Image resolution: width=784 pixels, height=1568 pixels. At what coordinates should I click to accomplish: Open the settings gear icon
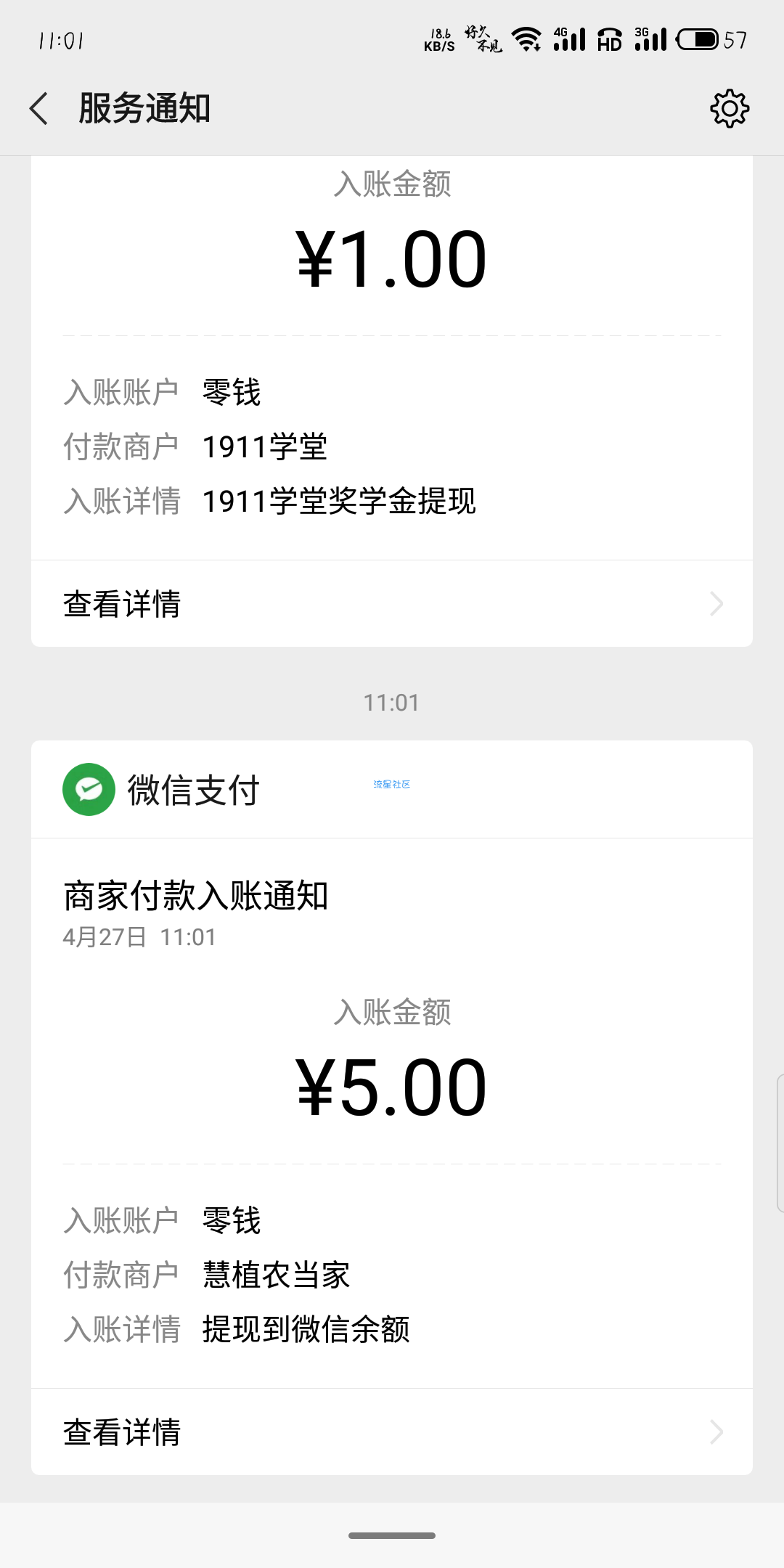coord(729,109)
